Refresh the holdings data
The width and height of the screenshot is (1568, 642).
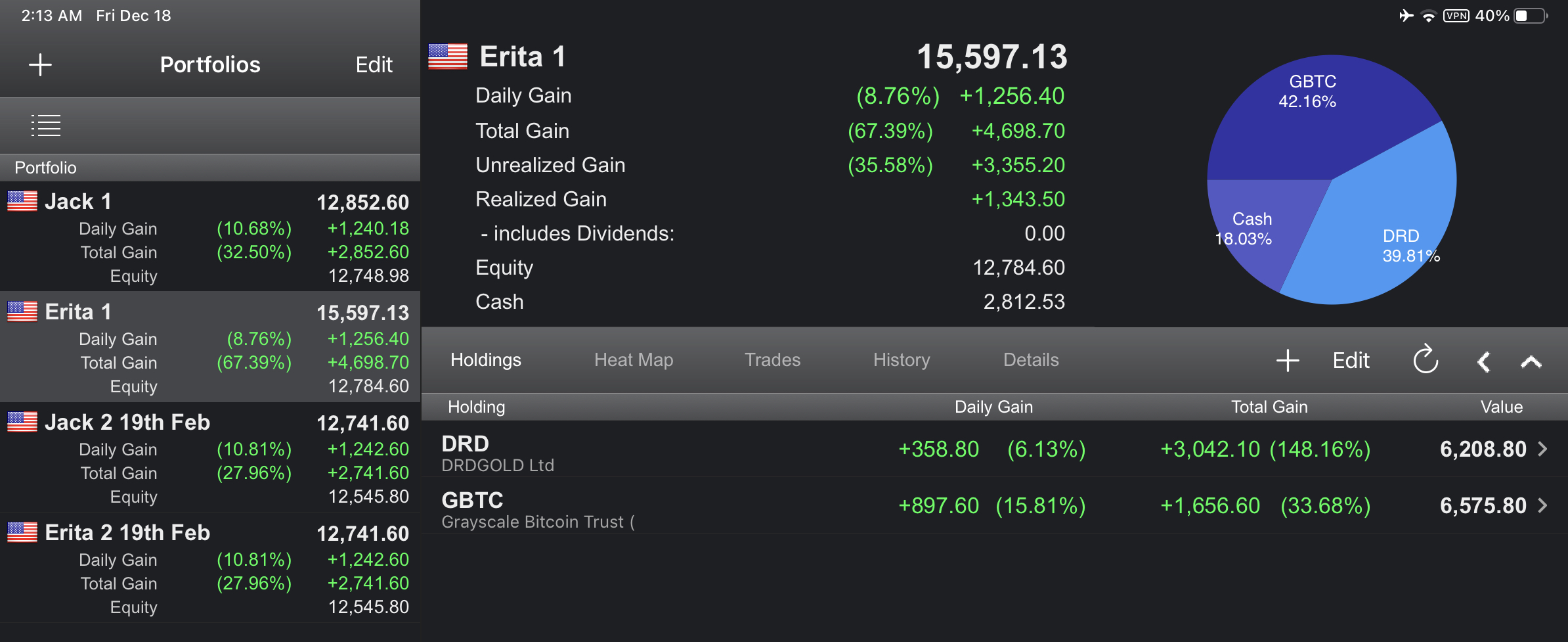(1426, 359)
